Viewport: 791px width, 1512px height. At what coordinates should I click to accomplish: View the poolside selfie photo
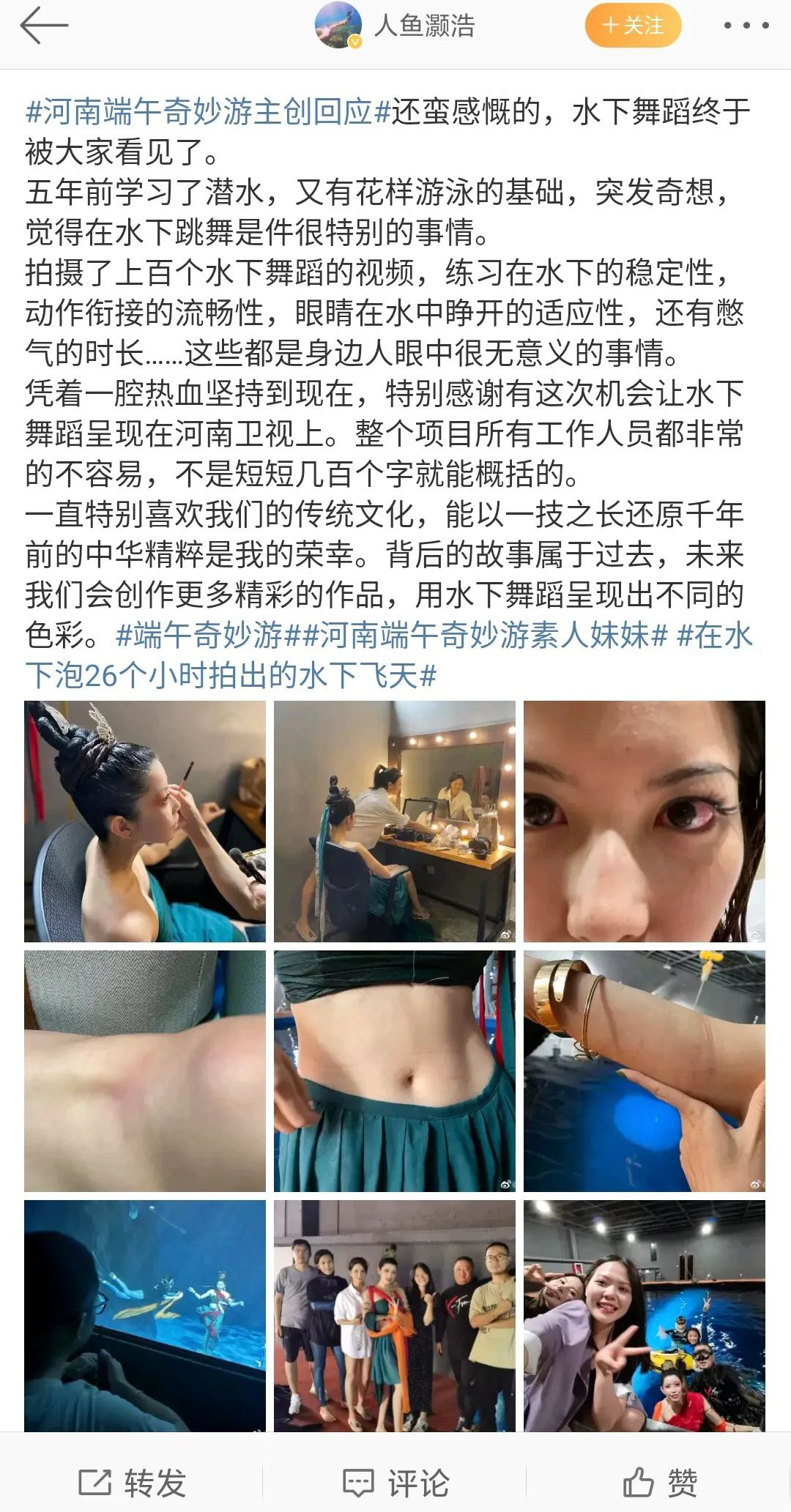644,1315
